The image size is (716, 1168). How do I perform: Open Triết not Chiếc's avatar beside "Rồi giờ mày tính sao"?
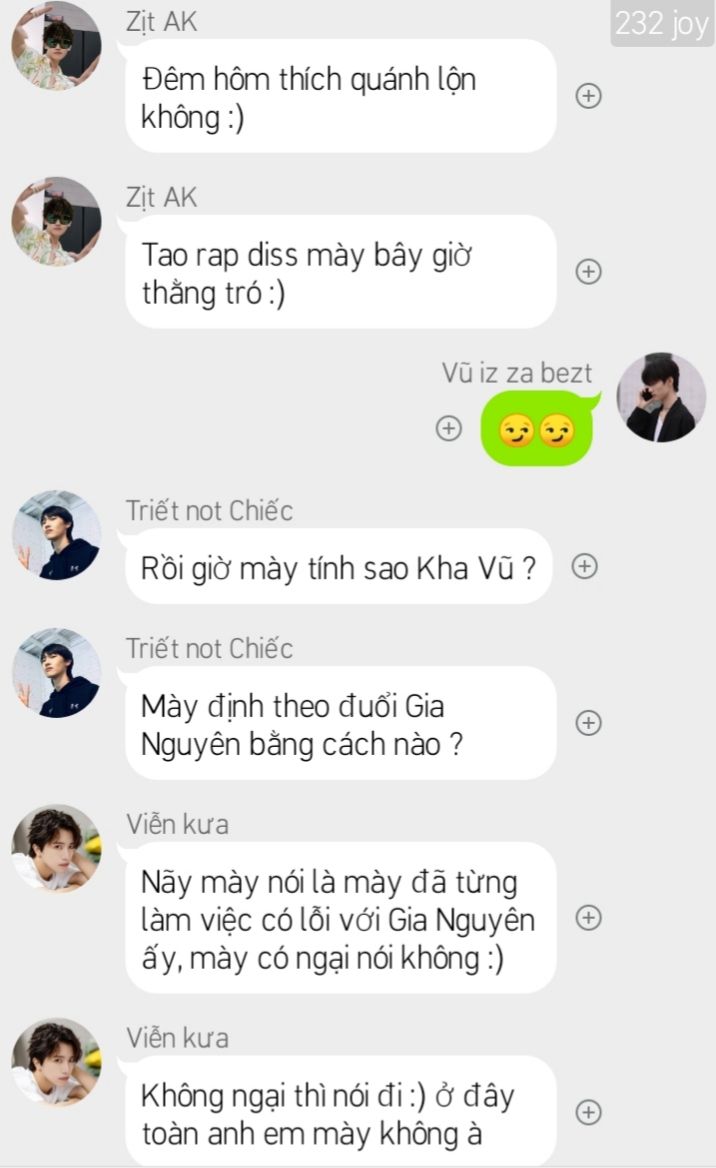(56, 535)
